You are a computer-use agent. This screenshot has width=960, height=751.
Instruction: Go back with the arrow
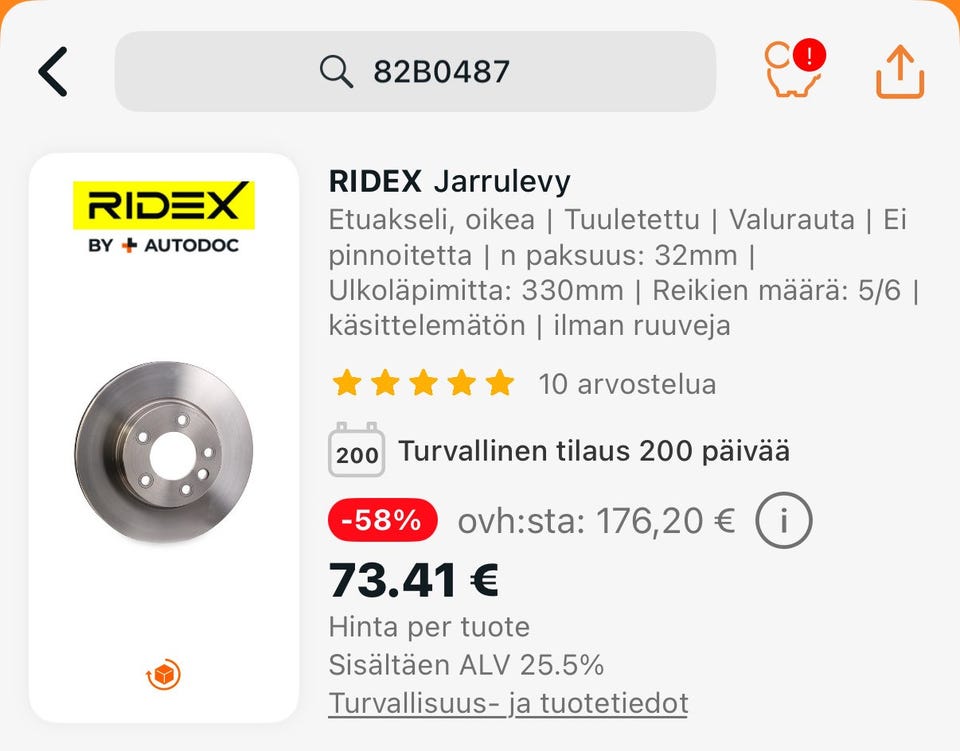(53, 71)
